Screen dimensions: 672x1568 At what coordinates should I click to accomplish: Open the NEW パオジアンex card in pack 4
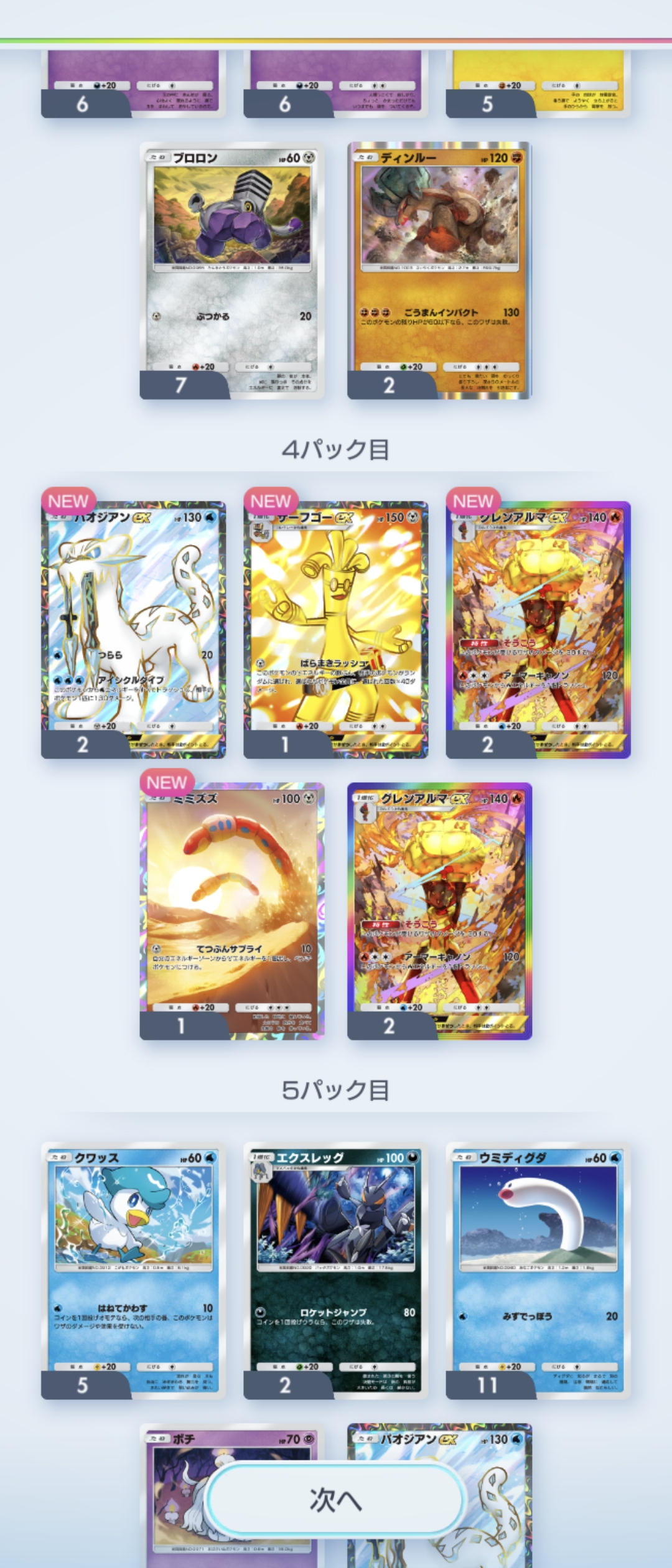tap(133, 630)
